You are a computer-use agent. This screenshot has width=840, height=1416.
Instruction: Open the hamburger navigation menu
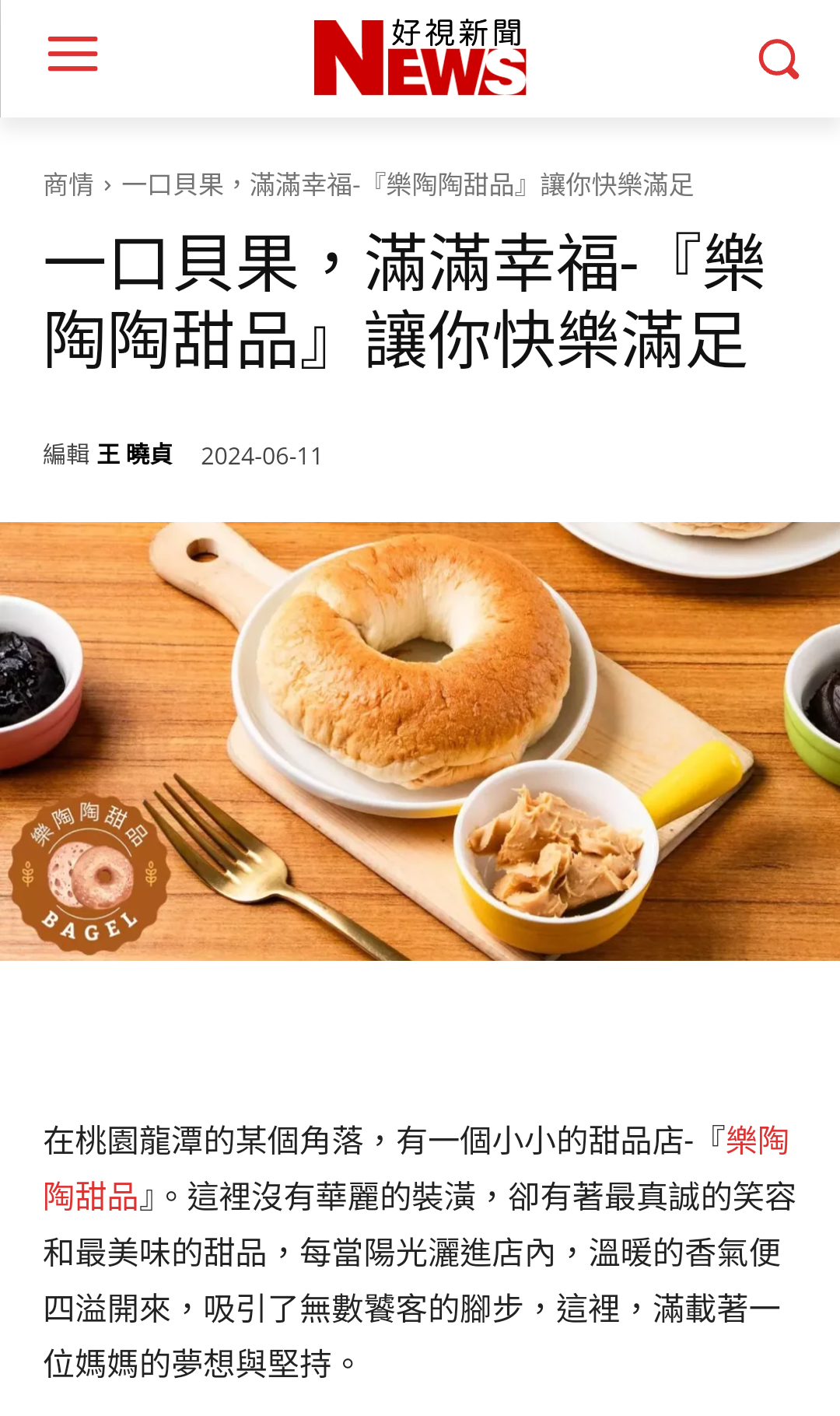[x=72, y=54]
